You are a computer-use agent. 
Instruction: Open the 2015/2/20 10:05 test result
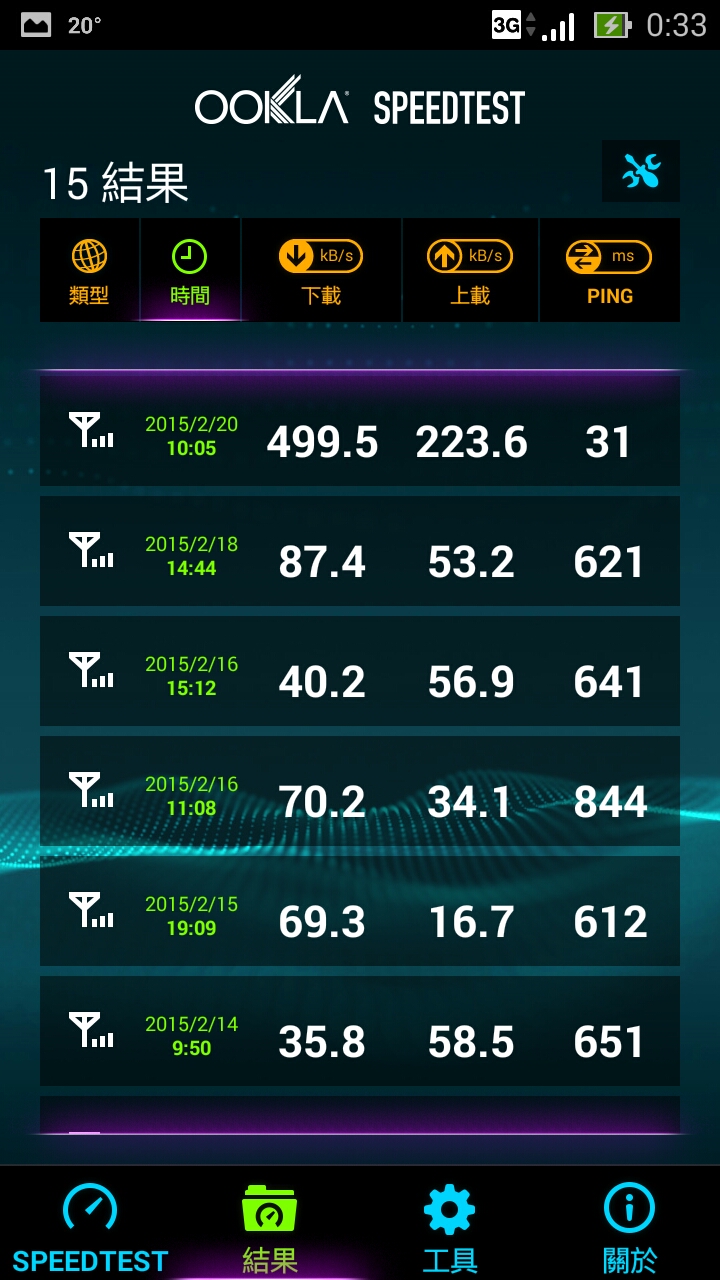360,431
